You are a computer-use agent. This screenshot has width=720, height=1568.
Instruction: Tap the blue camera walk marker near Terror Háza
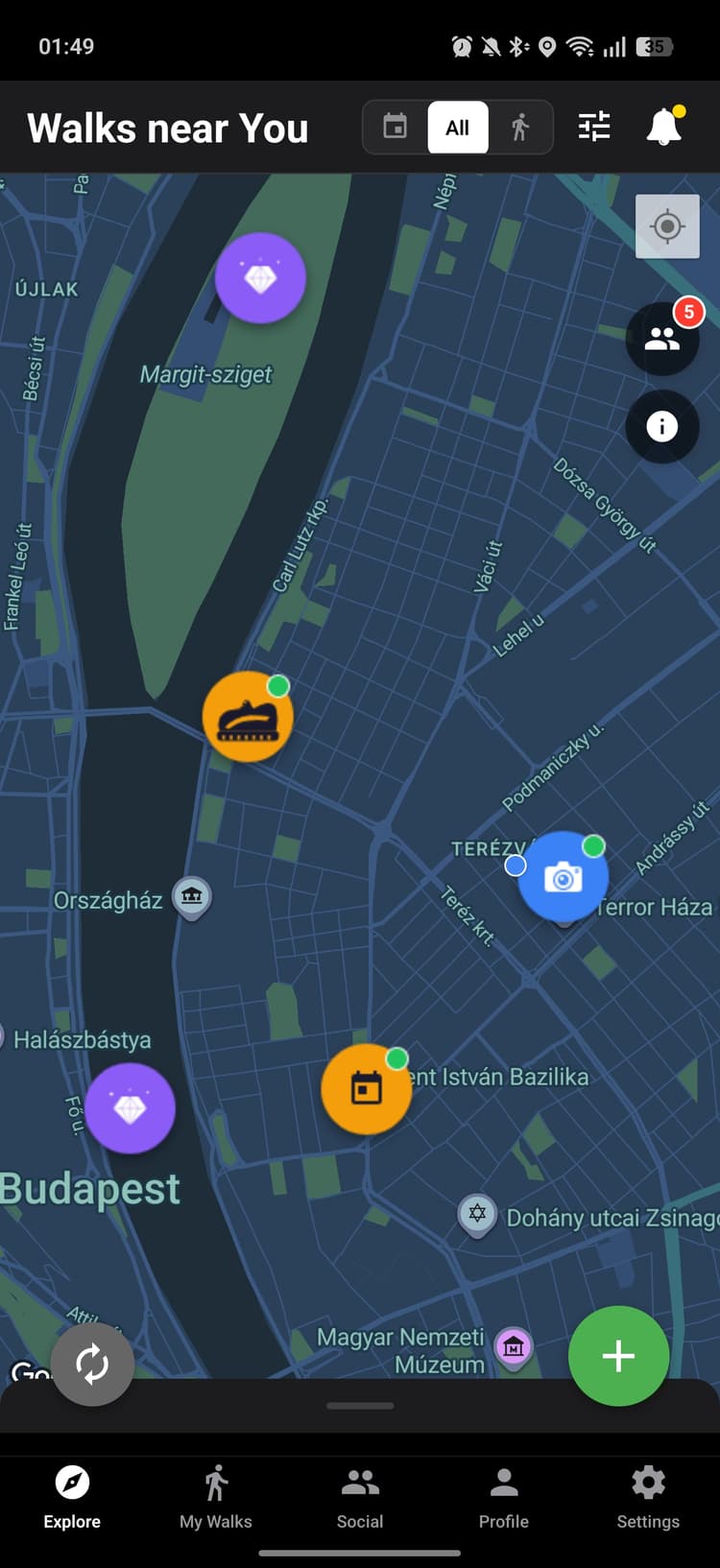(564, 878)
